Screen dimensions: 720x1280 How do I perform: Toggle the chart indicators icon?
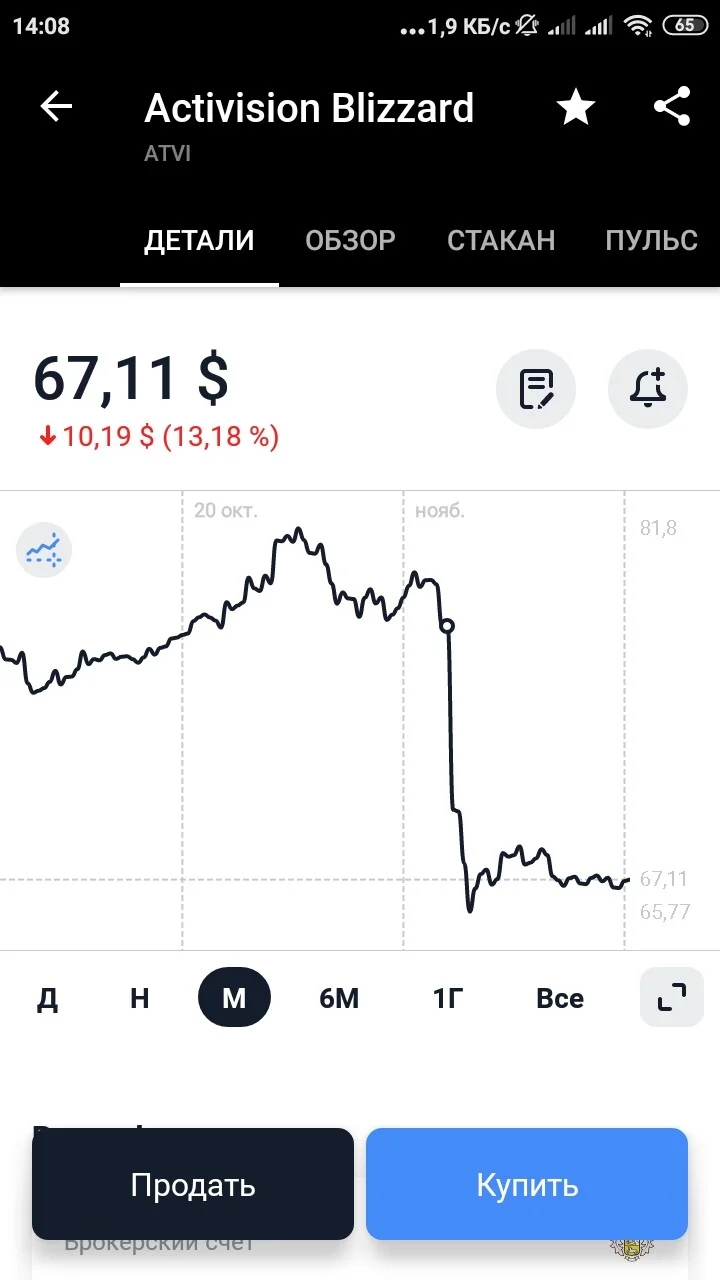coord(44,550)
